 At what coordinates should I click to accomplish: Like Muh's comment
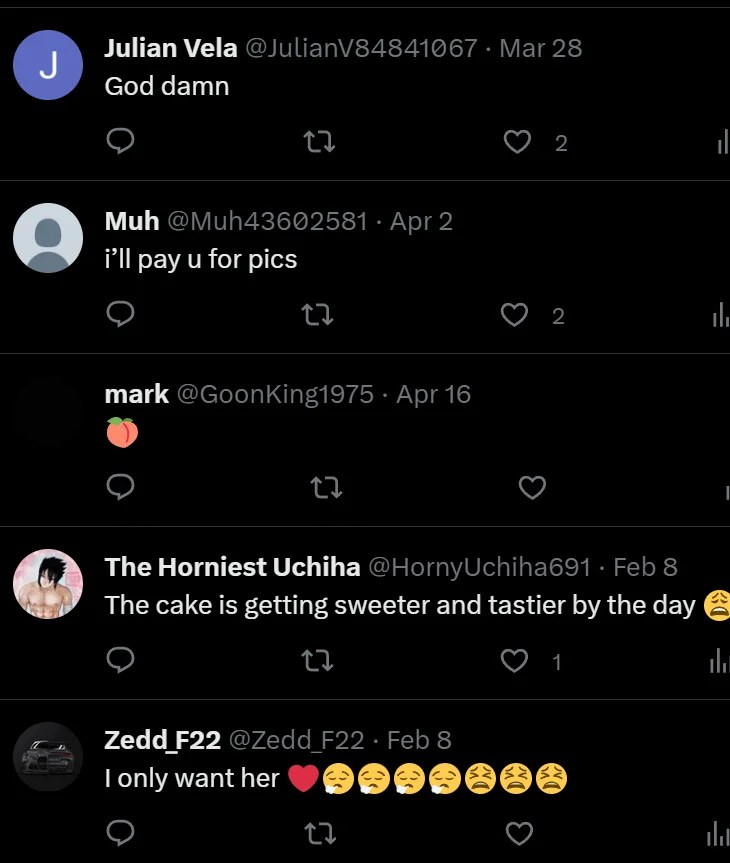(x=514, y=316)
